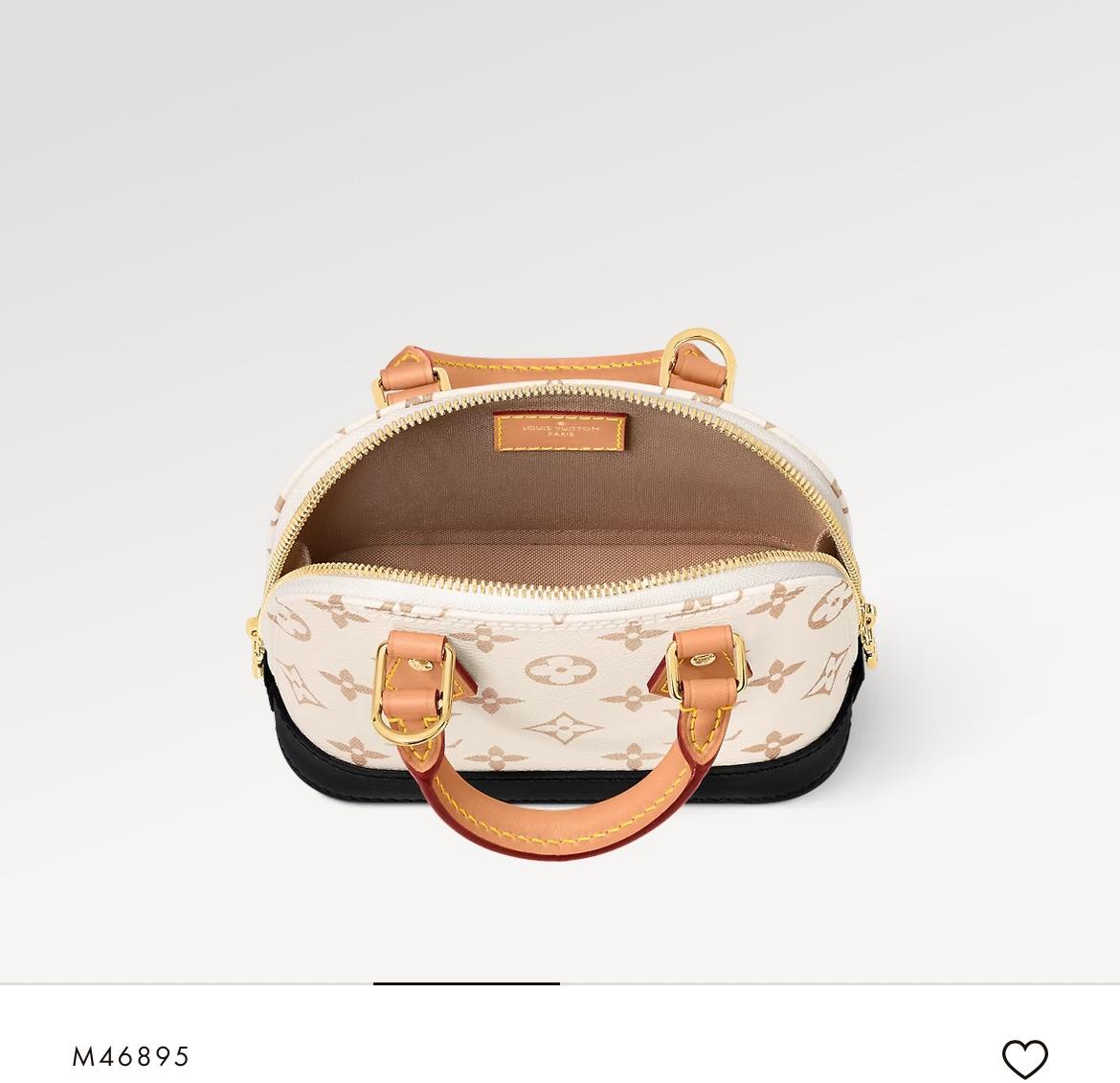
Task: Open the bag product image full view
Action: pos(560,575)
